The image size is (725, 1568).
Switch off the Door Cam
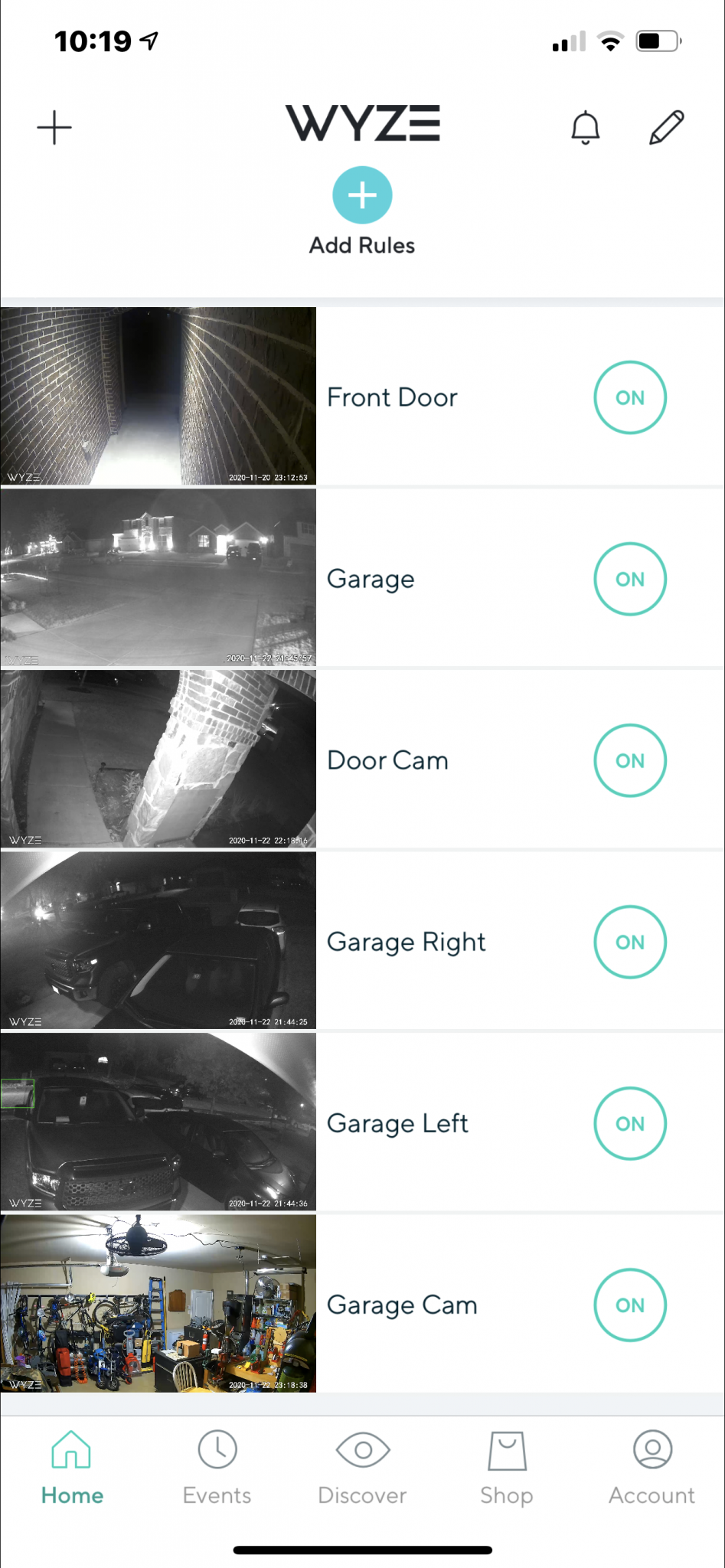[630, 760]
